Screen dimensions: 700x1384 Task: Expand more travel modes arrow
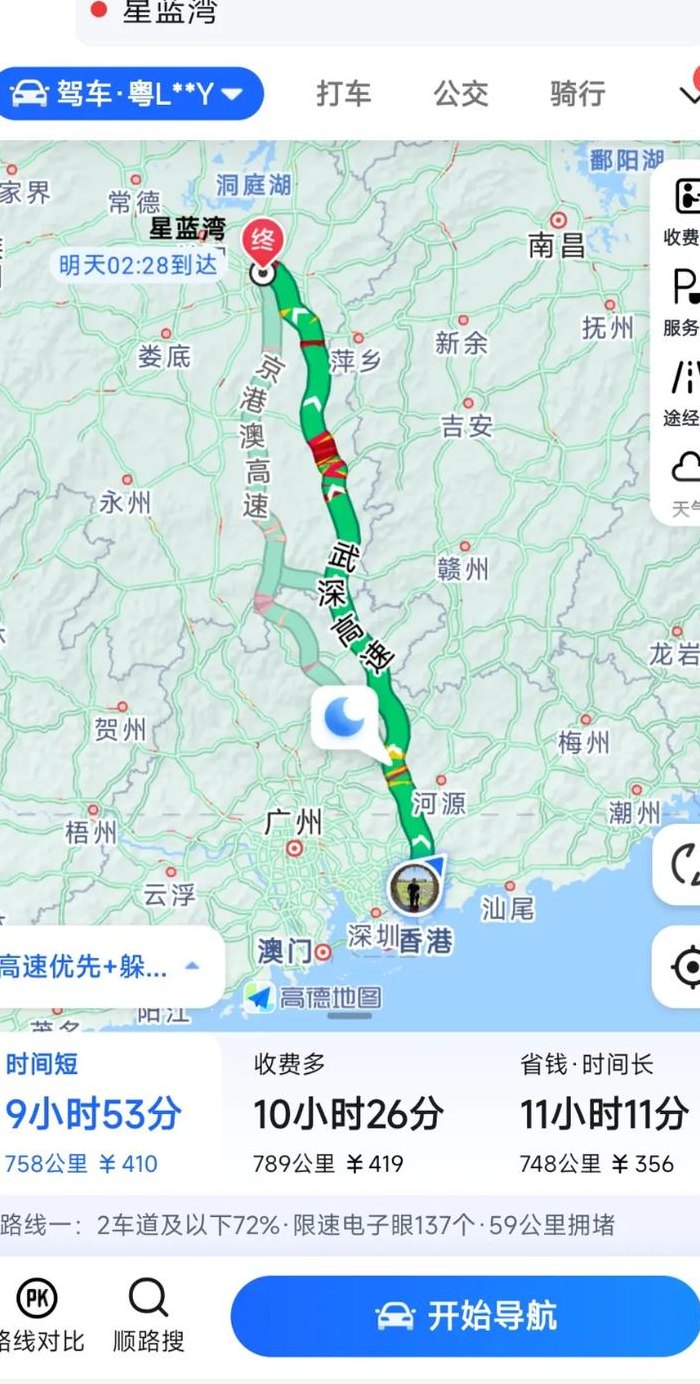click(x=689, y=94)
